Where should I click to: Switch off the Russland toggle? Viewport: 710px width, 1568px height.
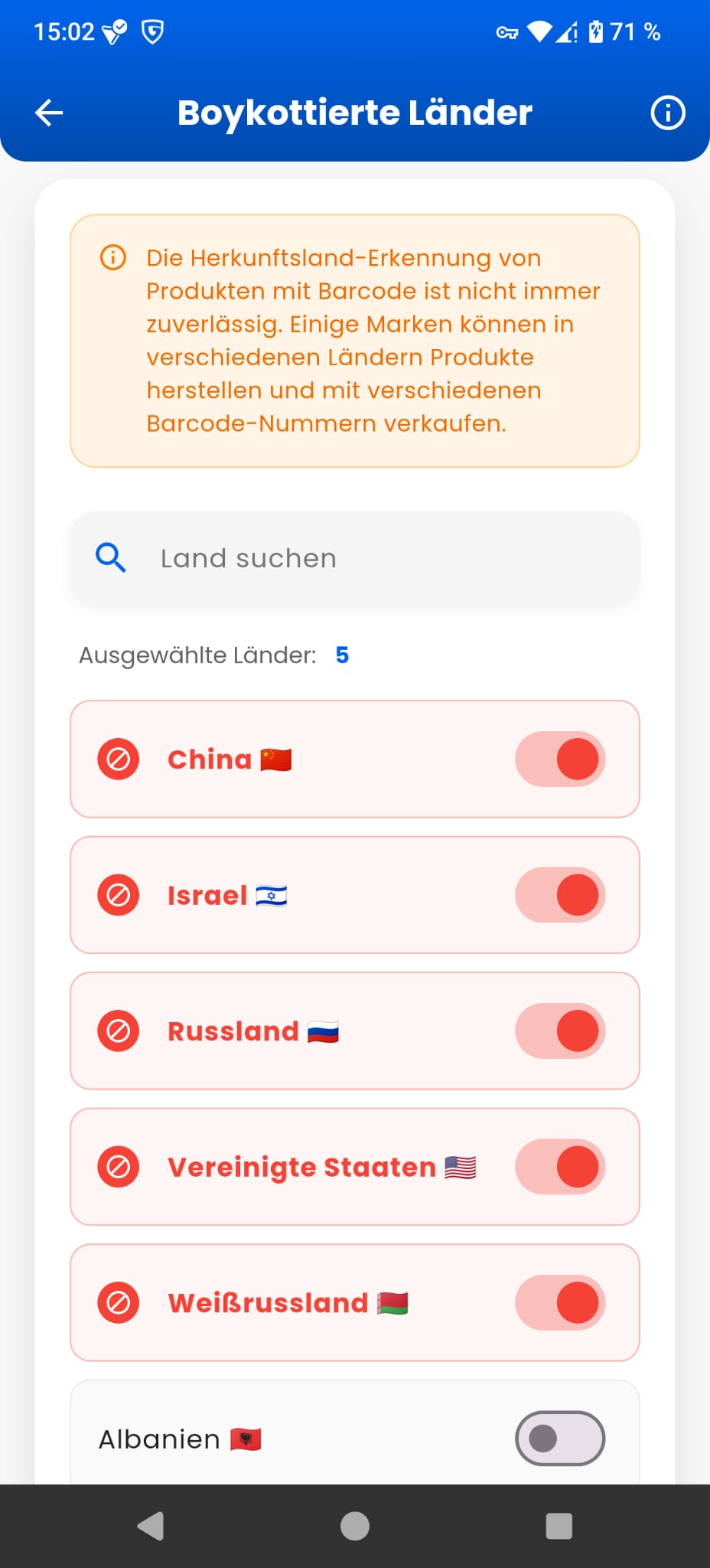[x=560, y=1031]
